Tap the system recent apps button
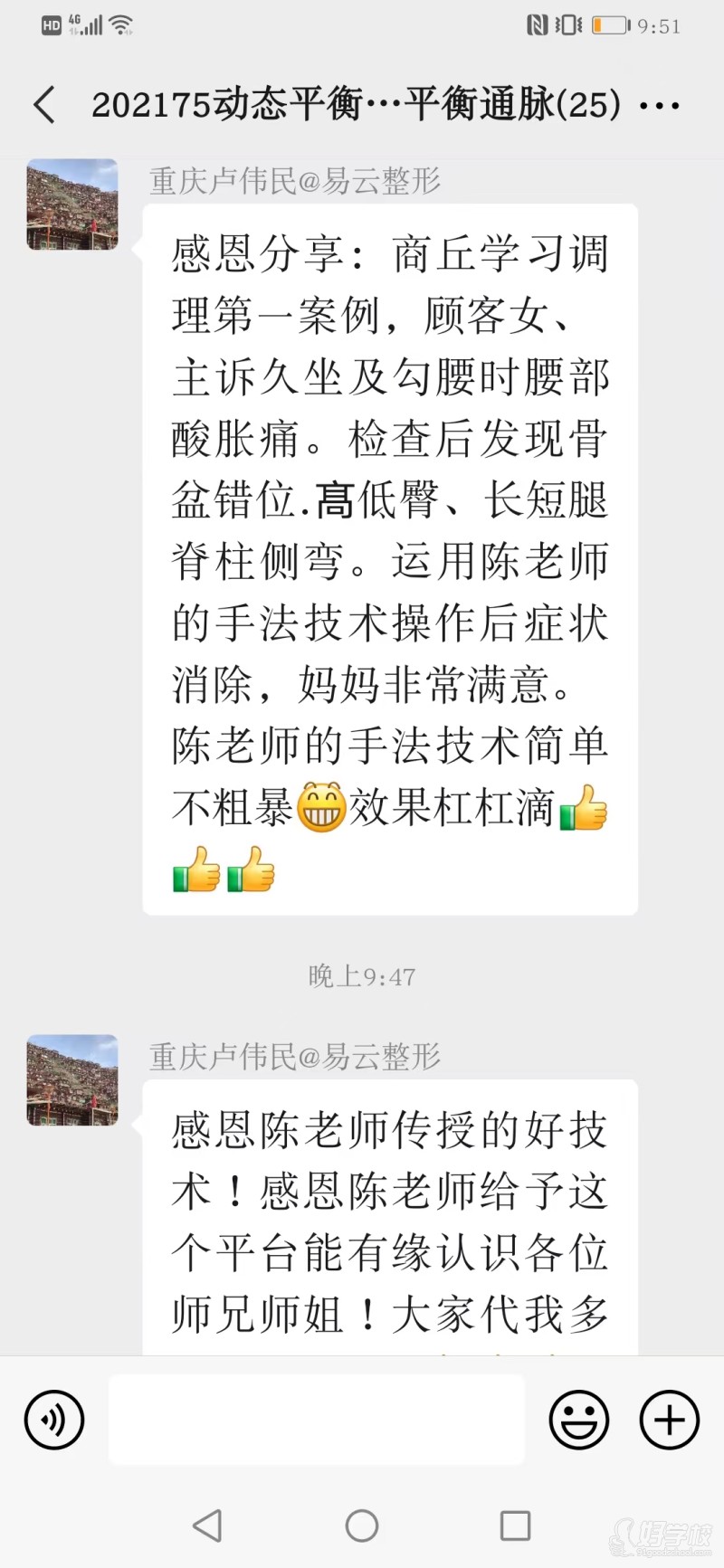The height and width of the screenshot is (1568, 724). click(x=515, y=1525)
